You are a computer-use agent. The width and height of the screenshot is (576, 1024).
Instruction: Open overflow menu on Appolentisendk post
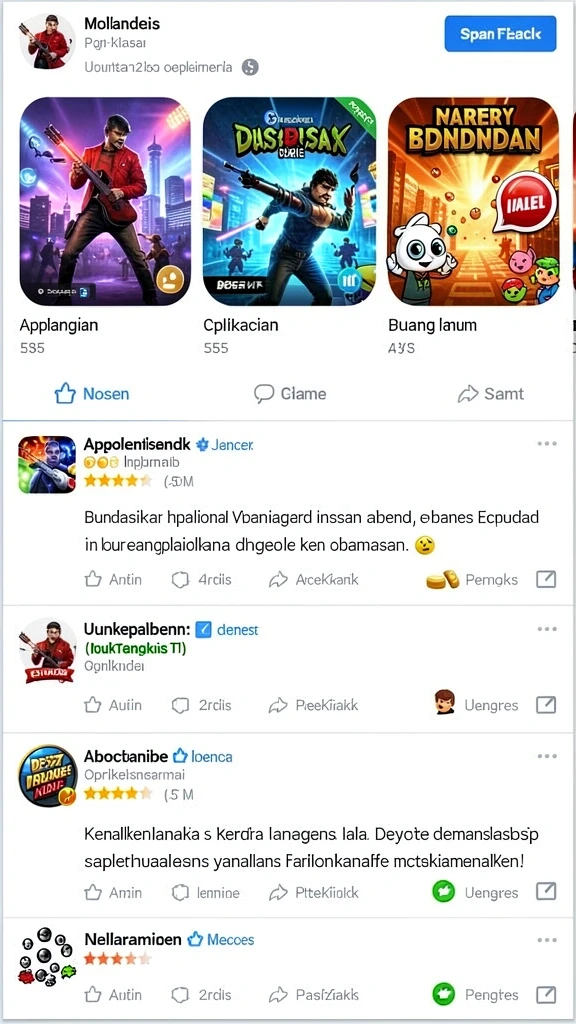coord(547,443)
